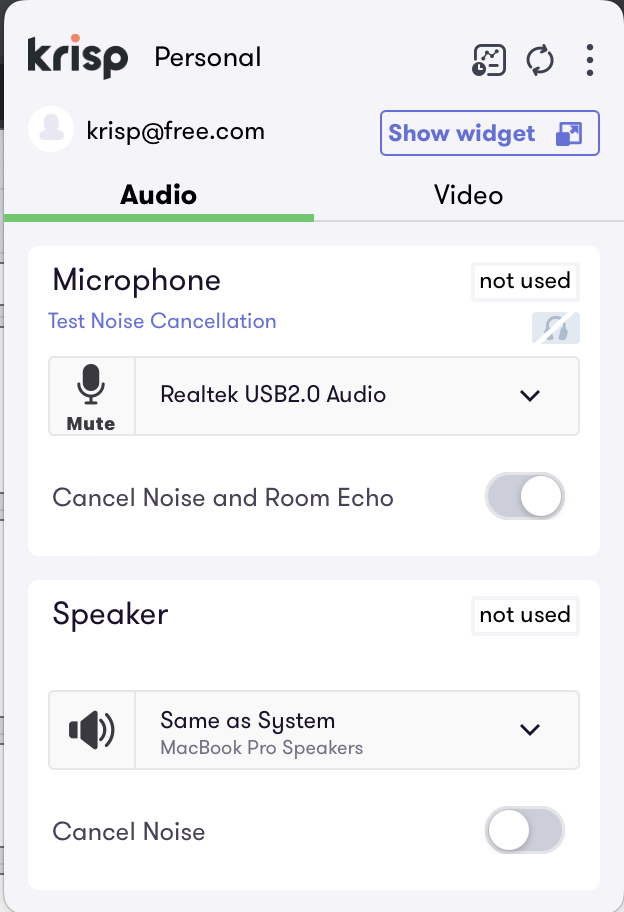Tap the crossed-out headphone icon
The height and width of the screenshot is (912, 624).
point(556,328)
